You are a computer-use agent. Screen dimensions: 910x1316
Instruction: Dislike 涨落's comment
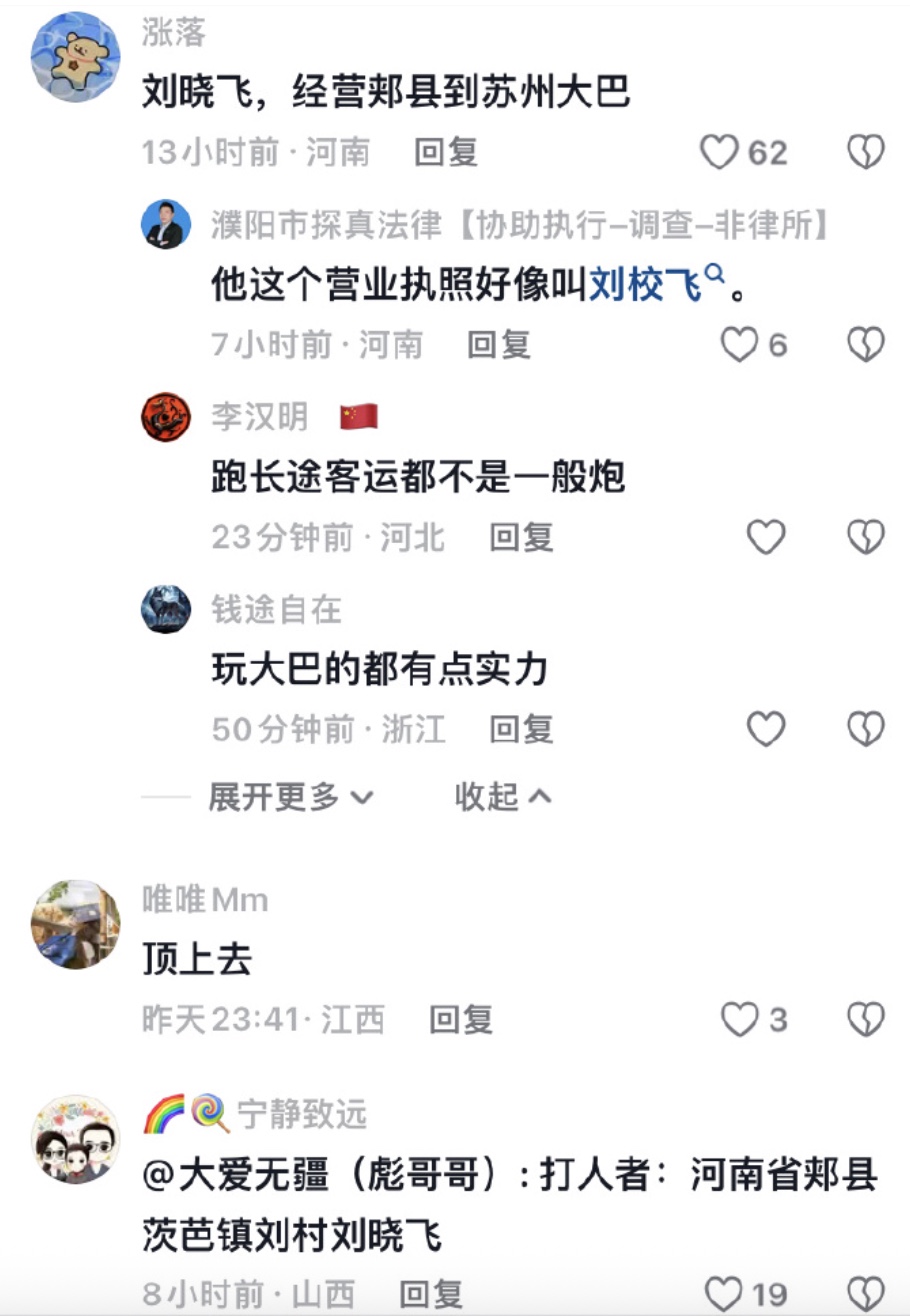(866, 152)
